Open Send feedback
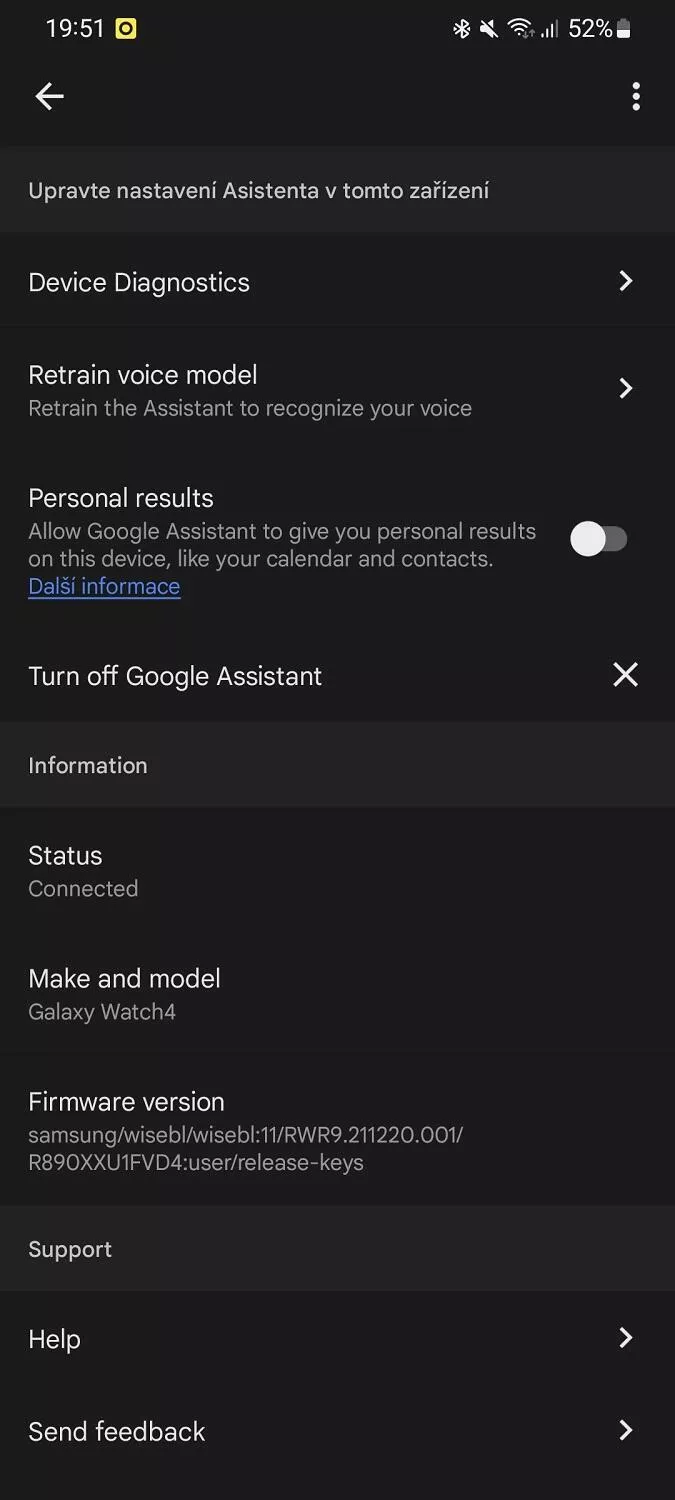Viewport: 675px width, 1500px height. (x=337, y=1431)
